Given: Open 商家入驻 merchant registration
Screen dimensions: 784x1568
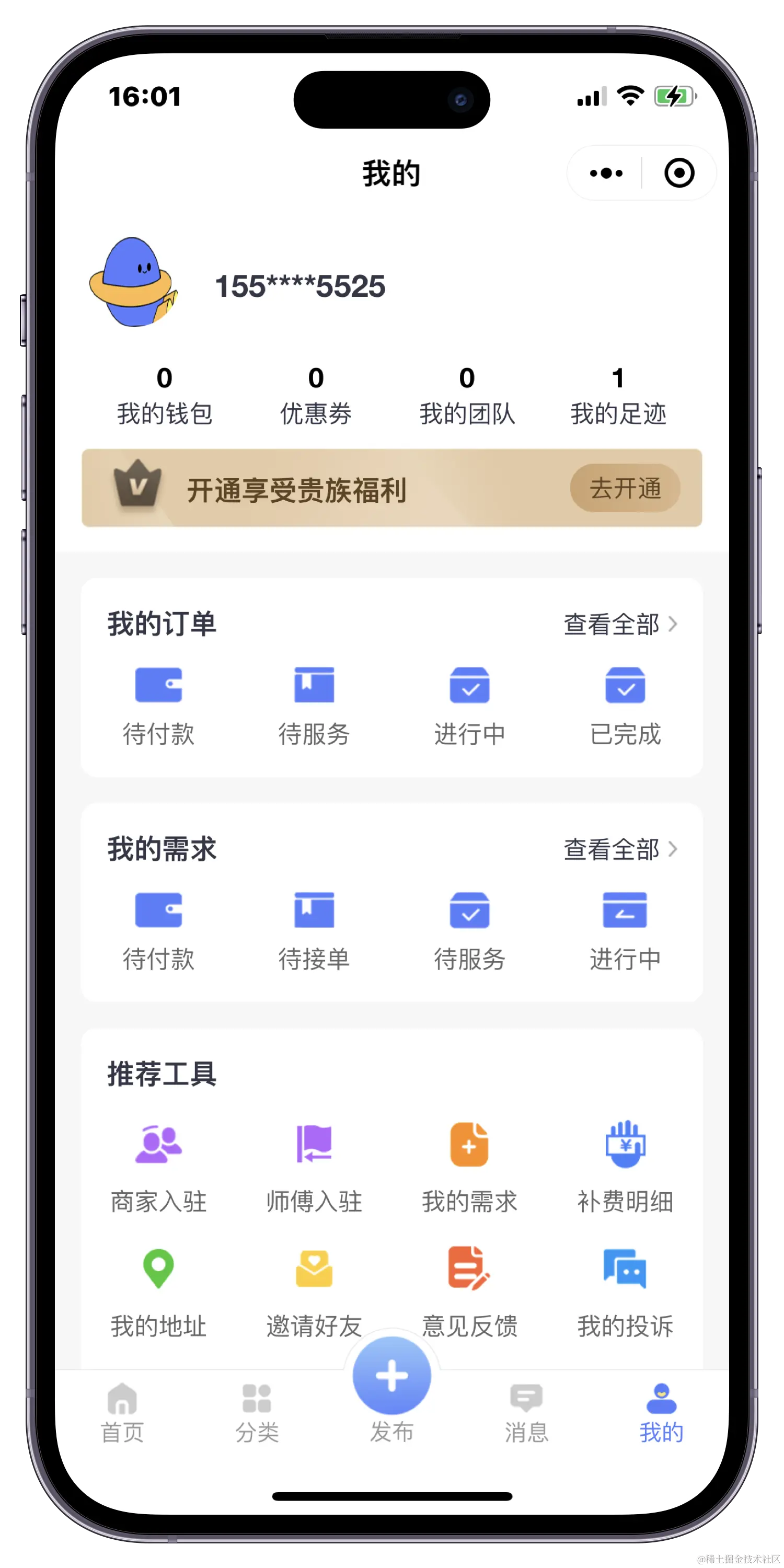Looking at the screenshot, I should click(158, 1166).
